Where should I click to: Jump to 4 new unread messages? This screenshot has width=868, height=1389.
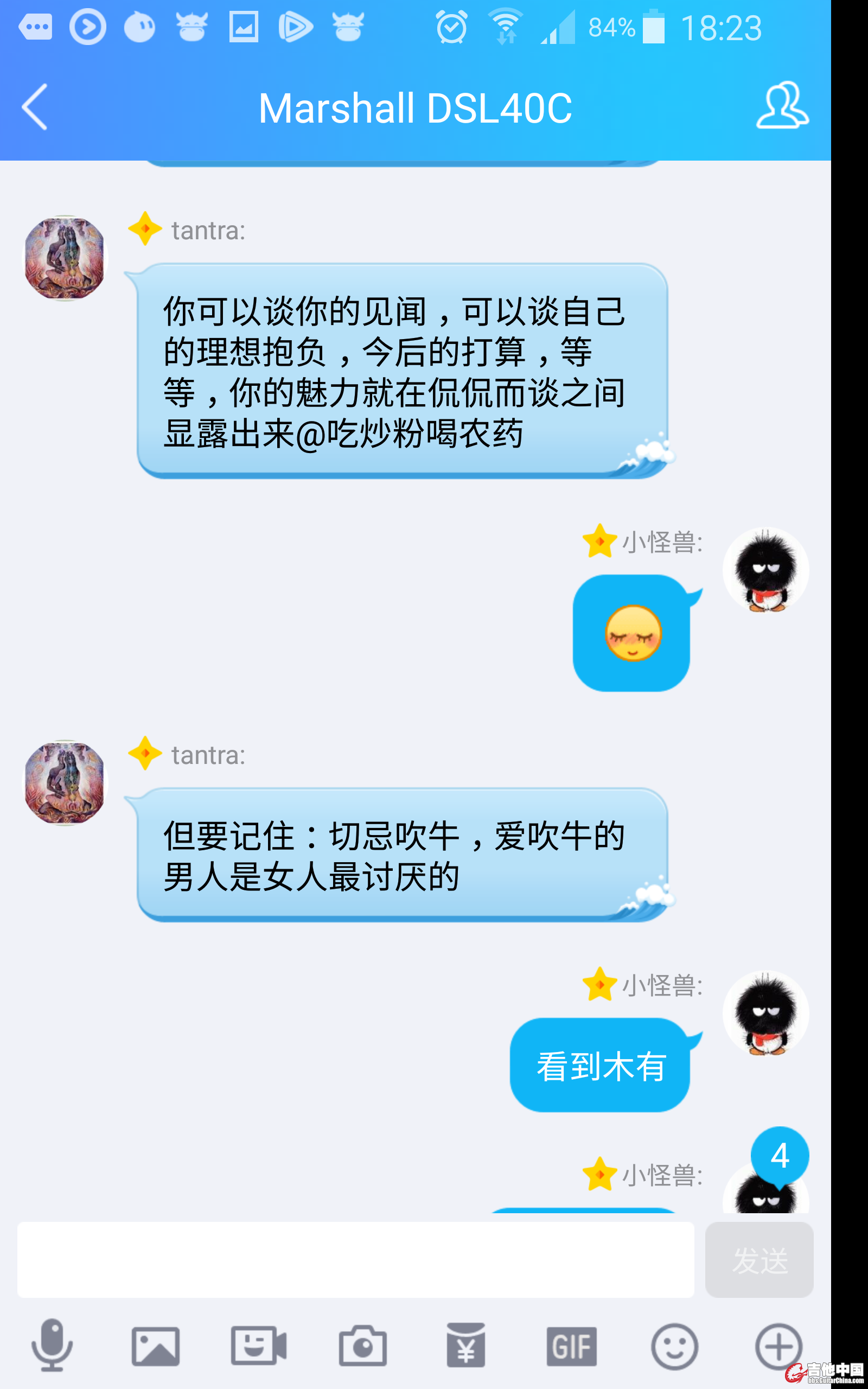780,1155
